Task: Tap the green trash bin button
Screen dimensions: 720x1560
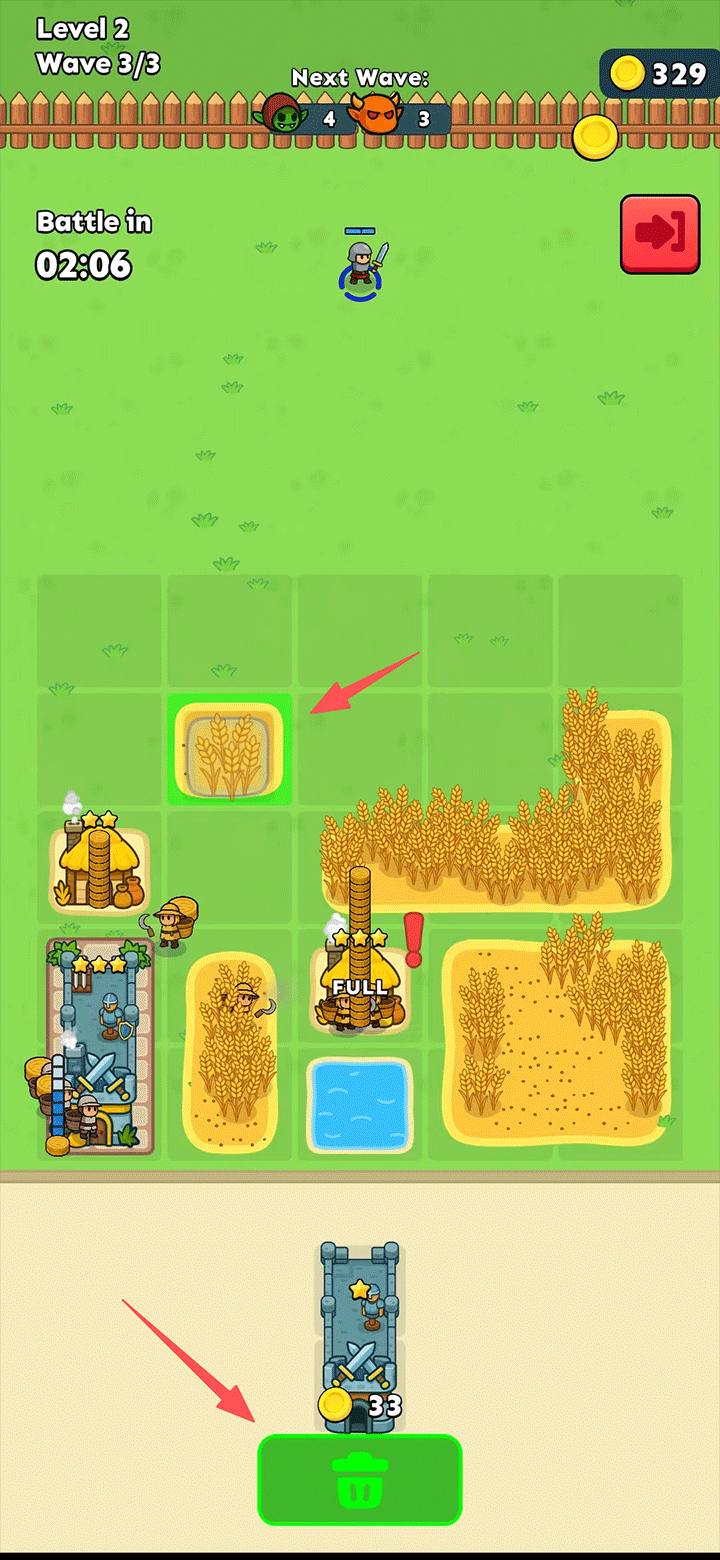Action: (360, 1479)
